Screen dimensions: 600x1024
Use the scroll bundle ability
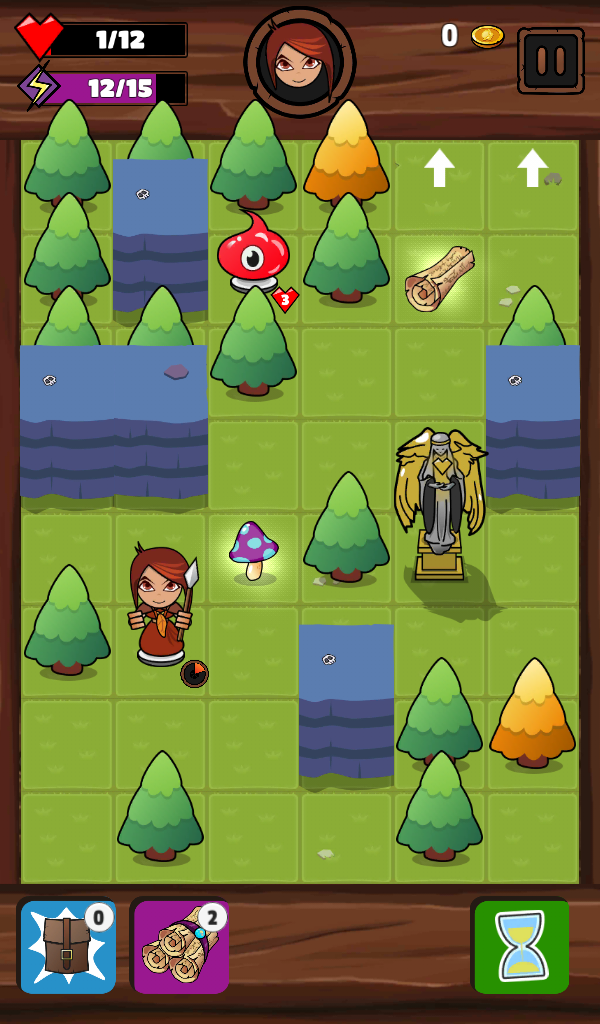point(181,946)
